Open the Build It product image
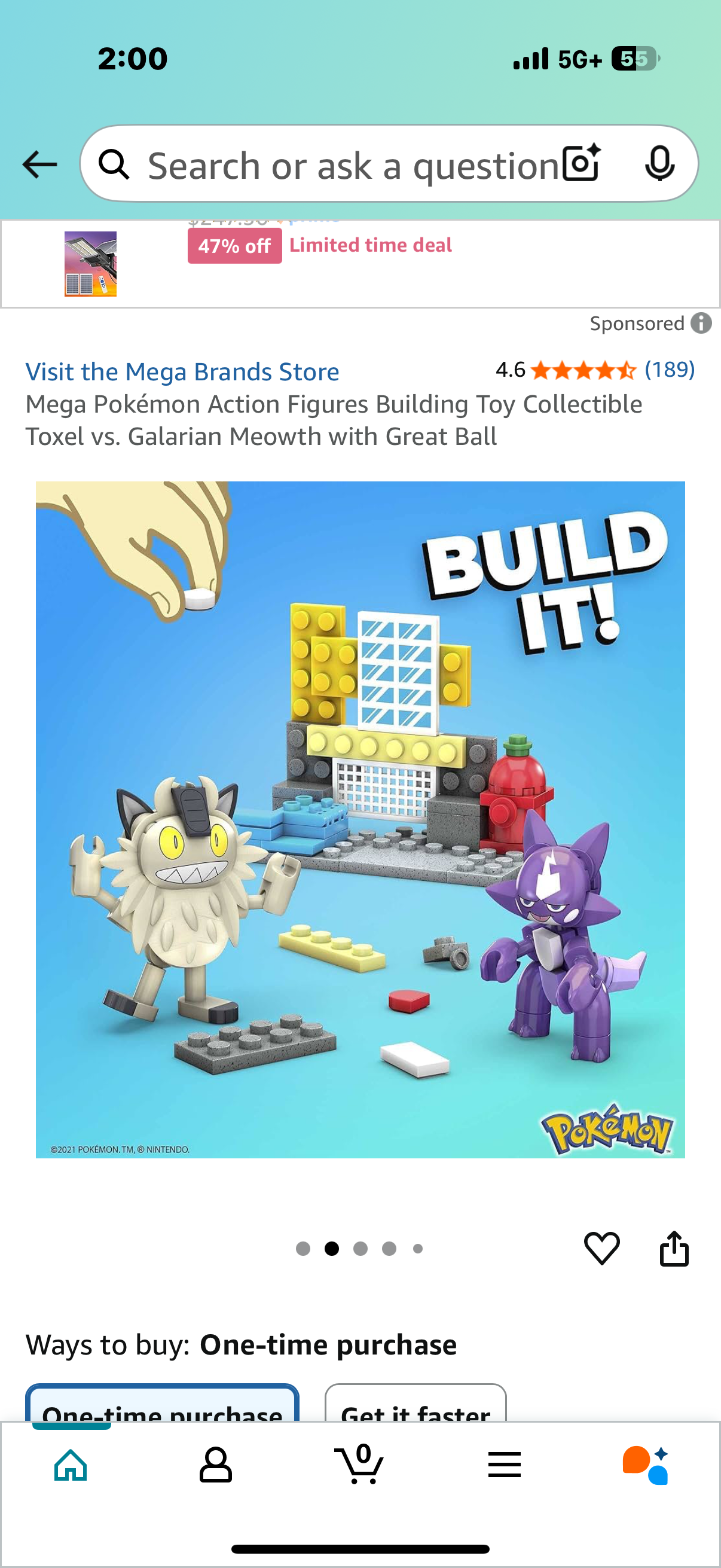The height and width of the screenshot is (1568, 721). 360,819
